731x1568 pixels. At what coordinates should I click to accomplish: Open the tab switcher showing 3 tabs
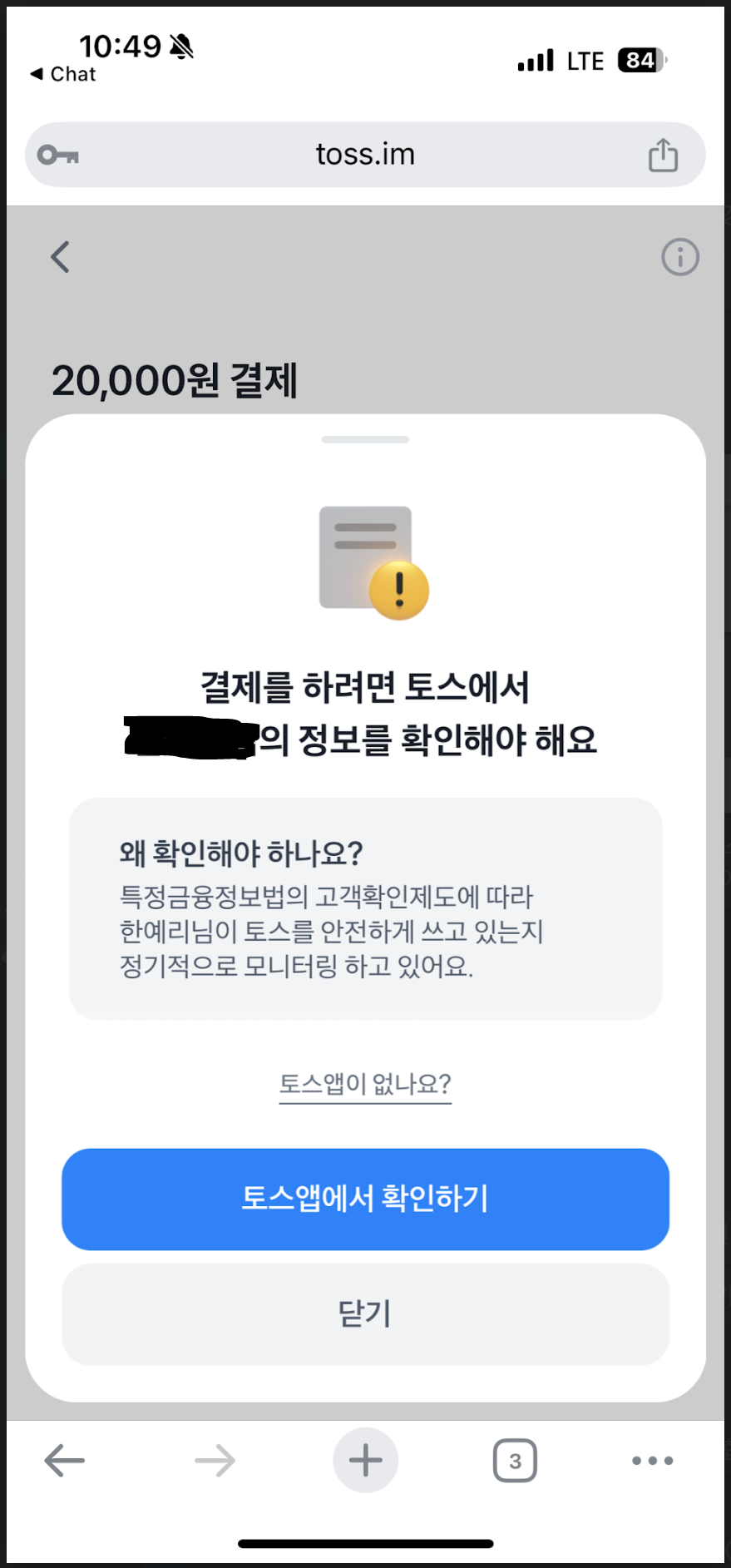515,1460
